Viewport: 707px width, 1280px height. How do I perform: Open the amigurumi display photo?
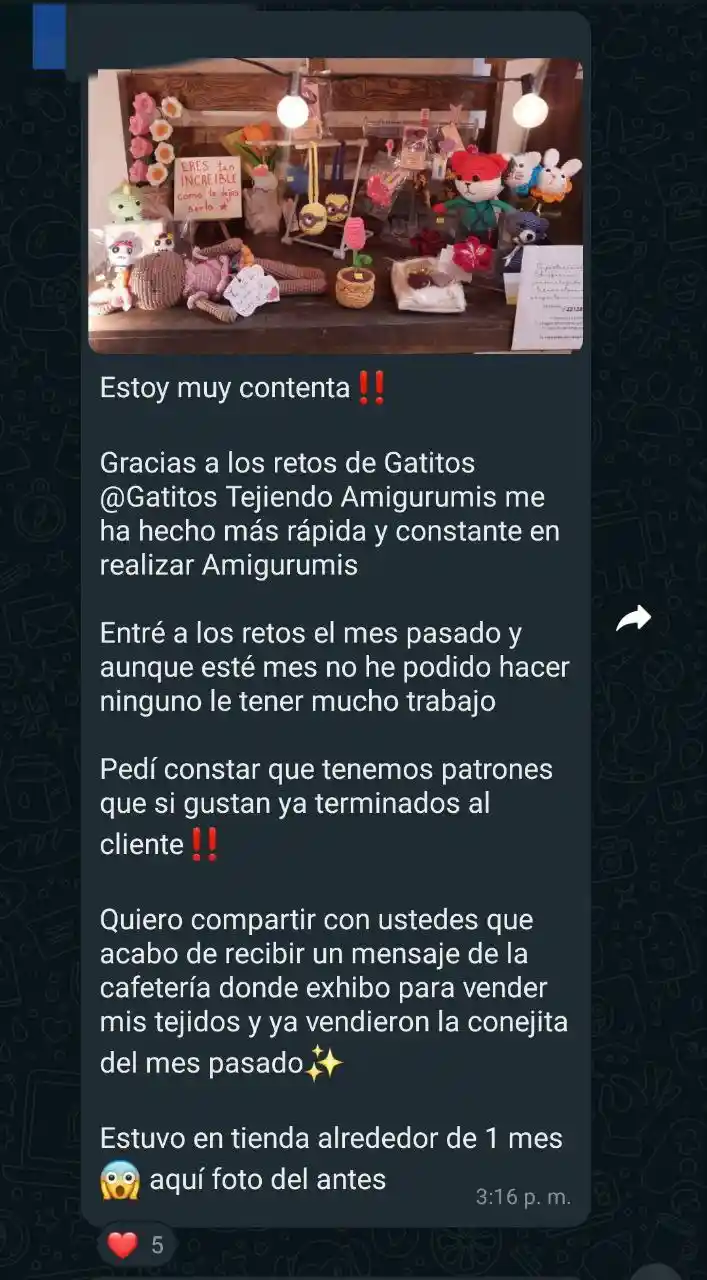[335, 206]
